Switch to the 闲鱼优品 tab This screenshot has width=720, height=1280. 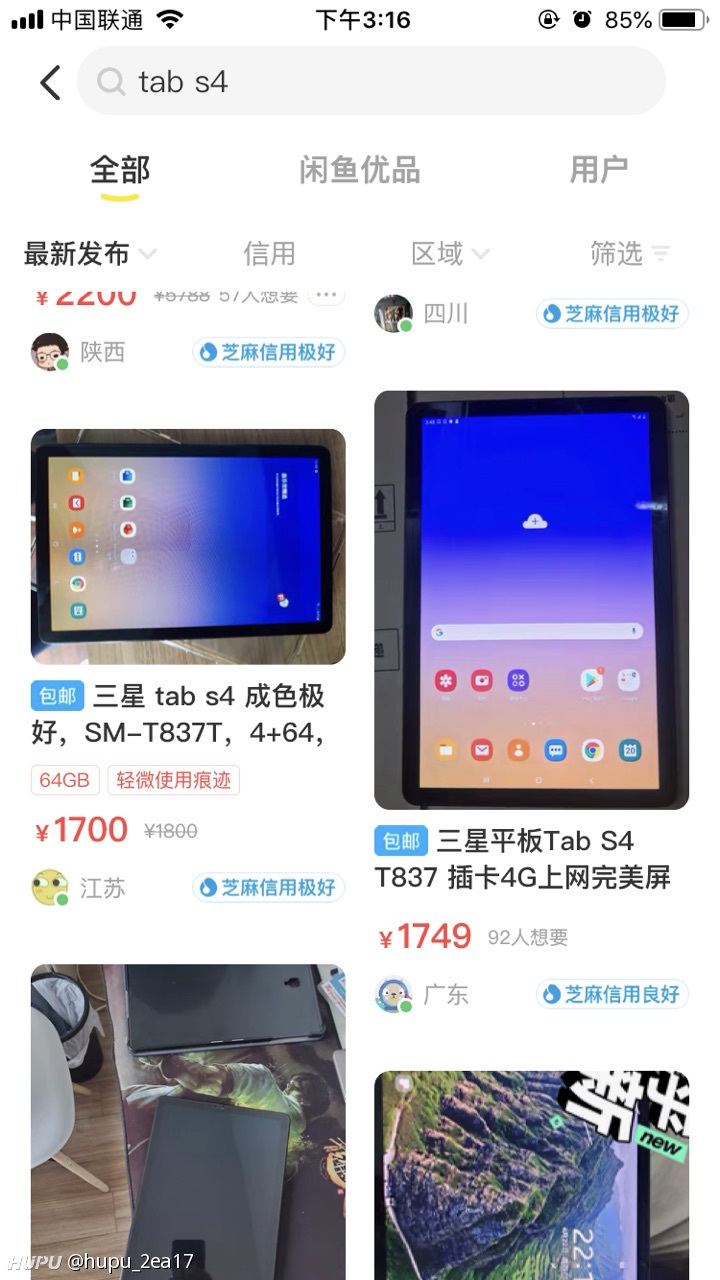coord(359,171)
